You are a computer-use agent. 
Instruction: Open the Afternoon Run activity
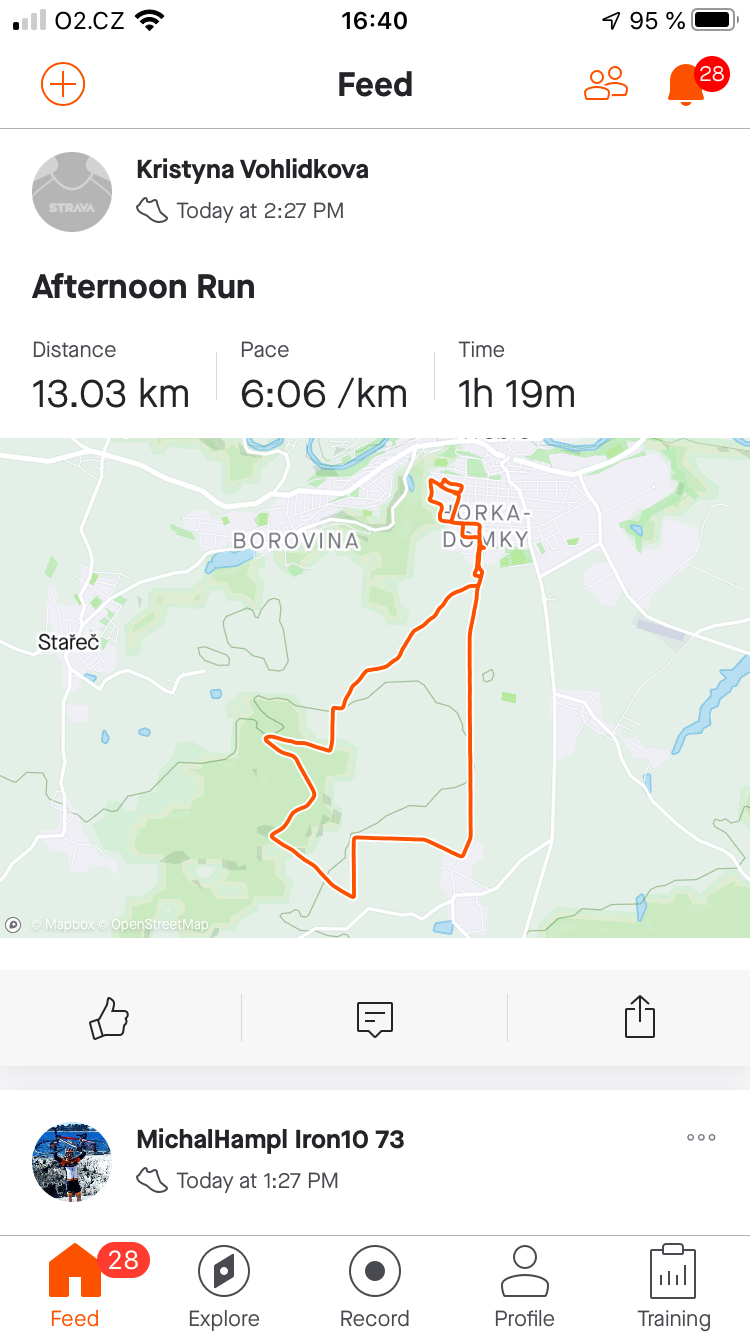pos(144,287)
